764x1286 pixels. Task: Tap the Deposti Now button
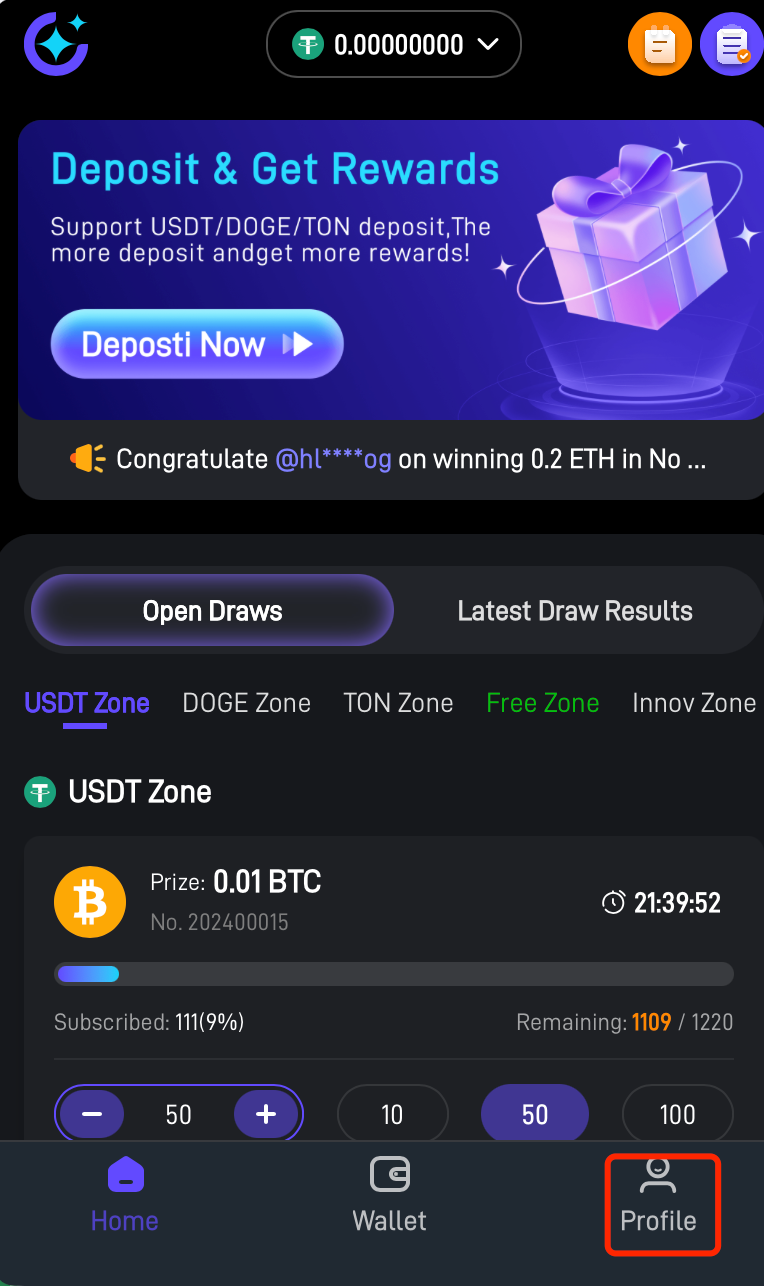coord(197,345)
